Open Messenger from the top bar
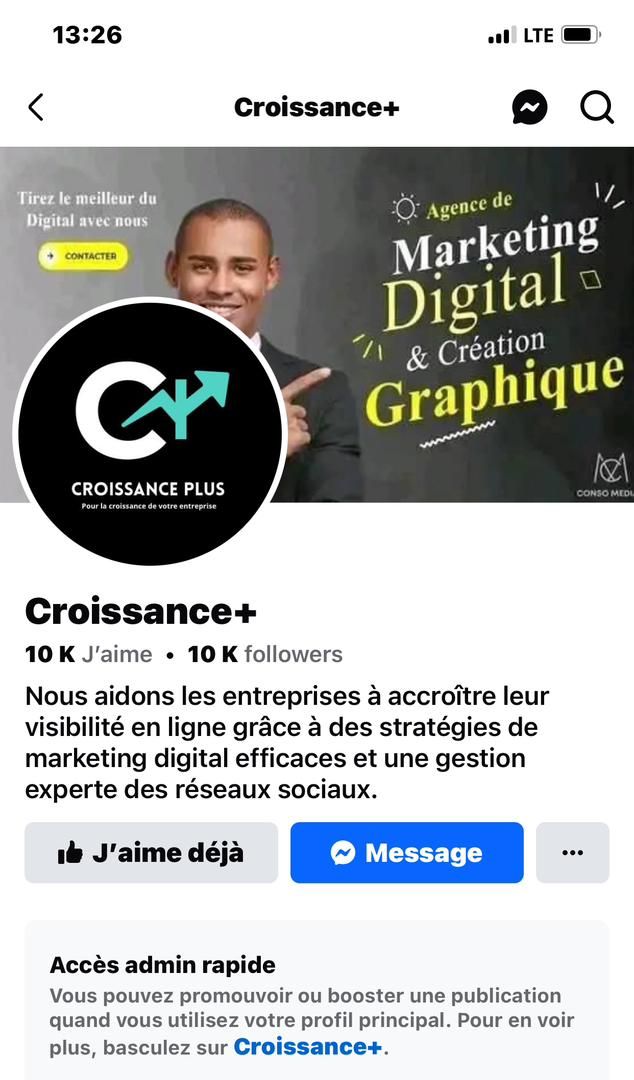Screen dimensions: 634x1080 point(529,107)
